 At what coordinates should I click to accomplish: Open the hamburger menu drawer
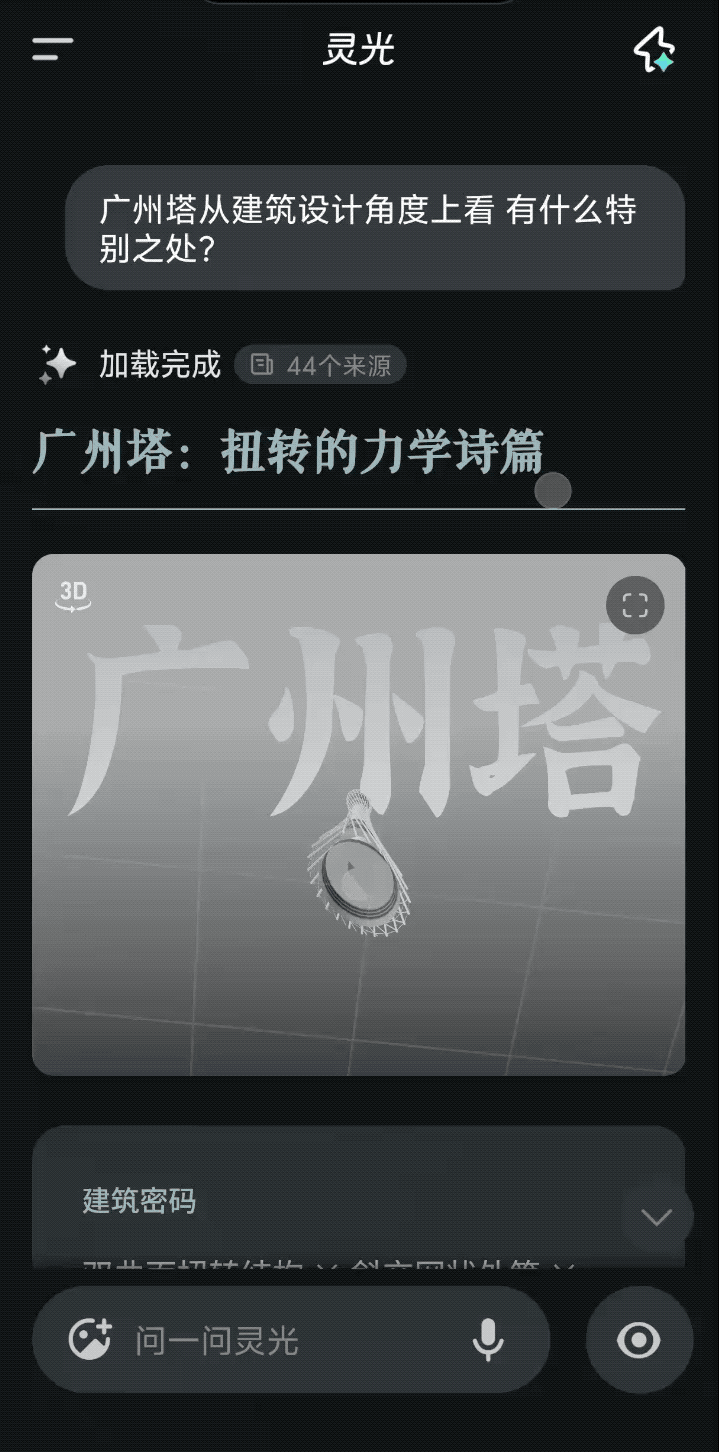pos(52,49)
